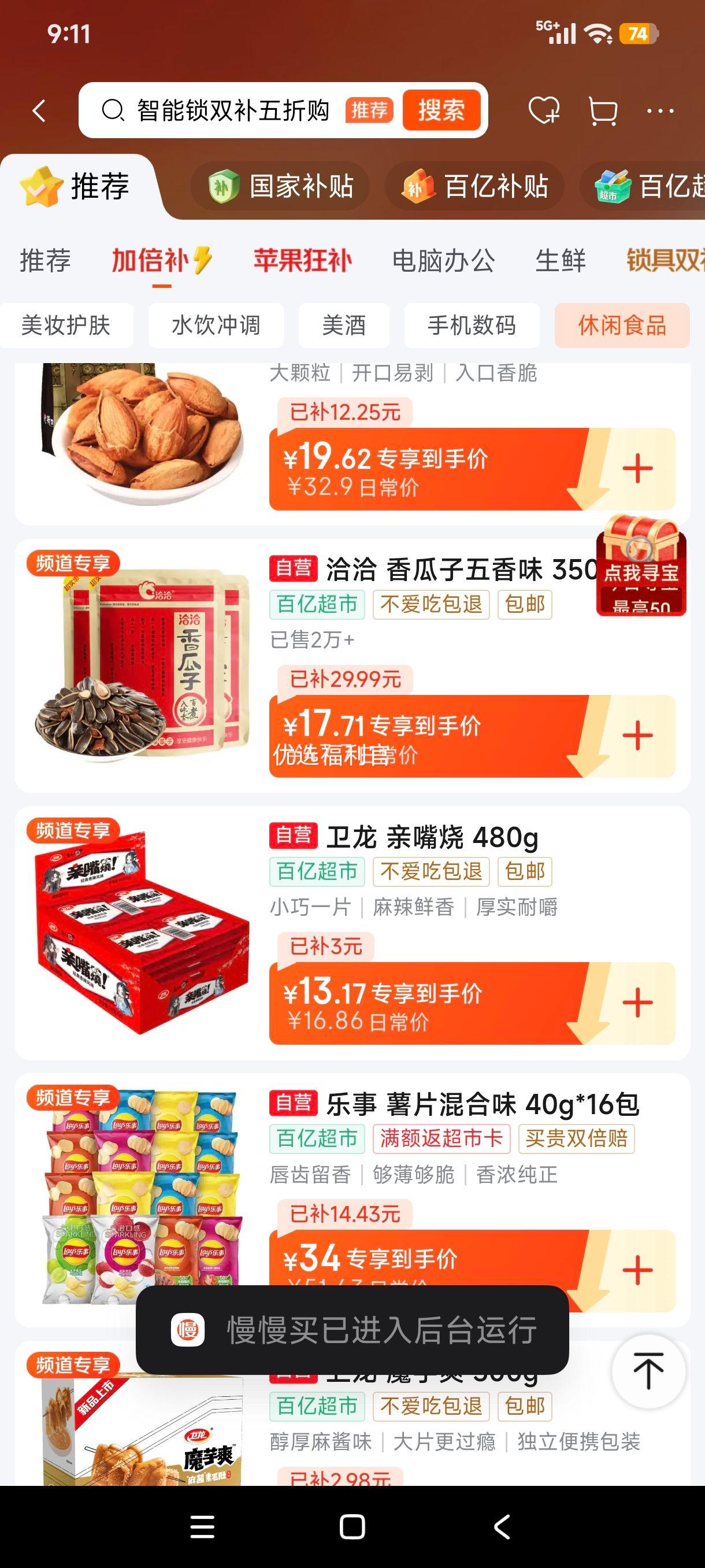Select the 美酒 category chip
The width and height of the screenshot is (705, 1568).
click(x=344, y=326)
